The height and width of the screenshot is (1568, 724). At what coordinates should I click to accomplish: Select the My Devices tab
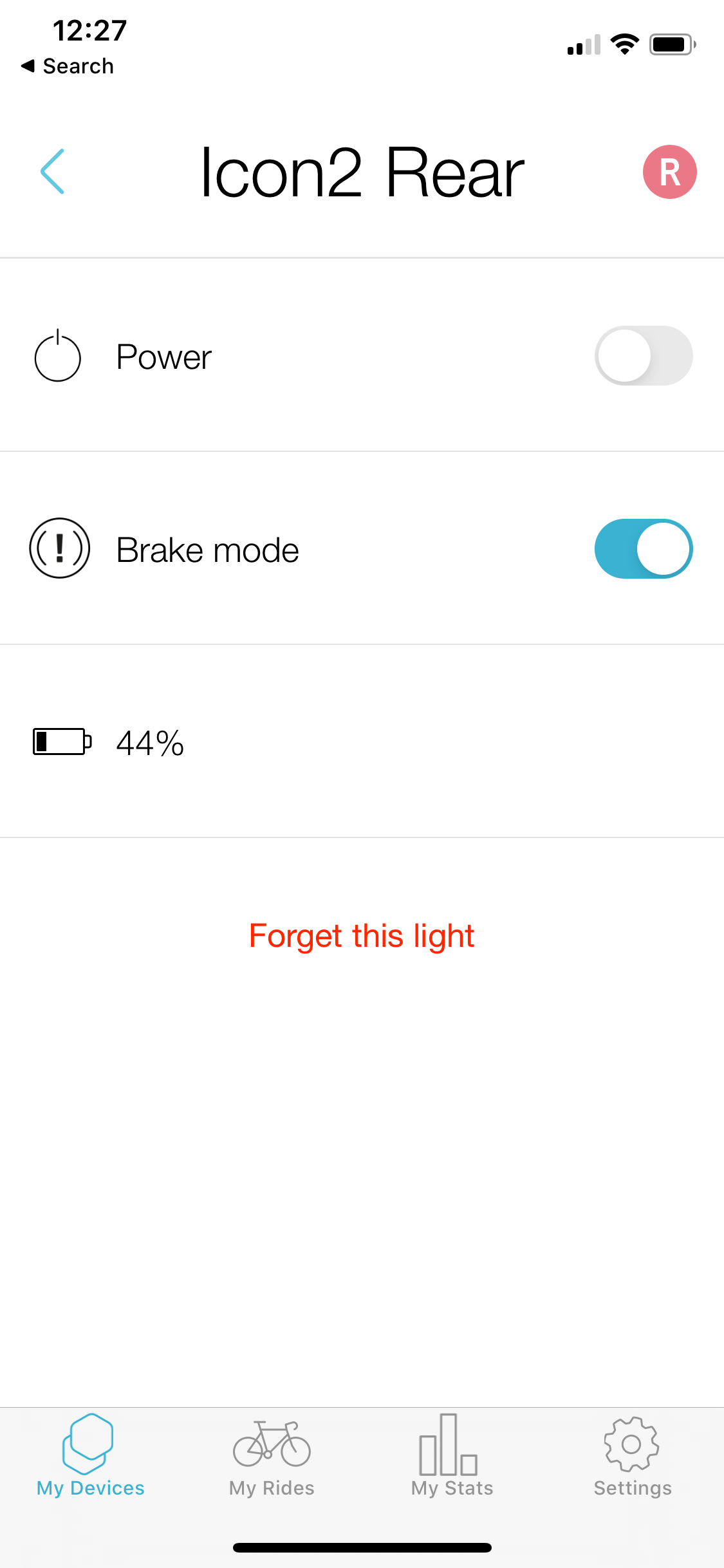(x=90, y=1457)
